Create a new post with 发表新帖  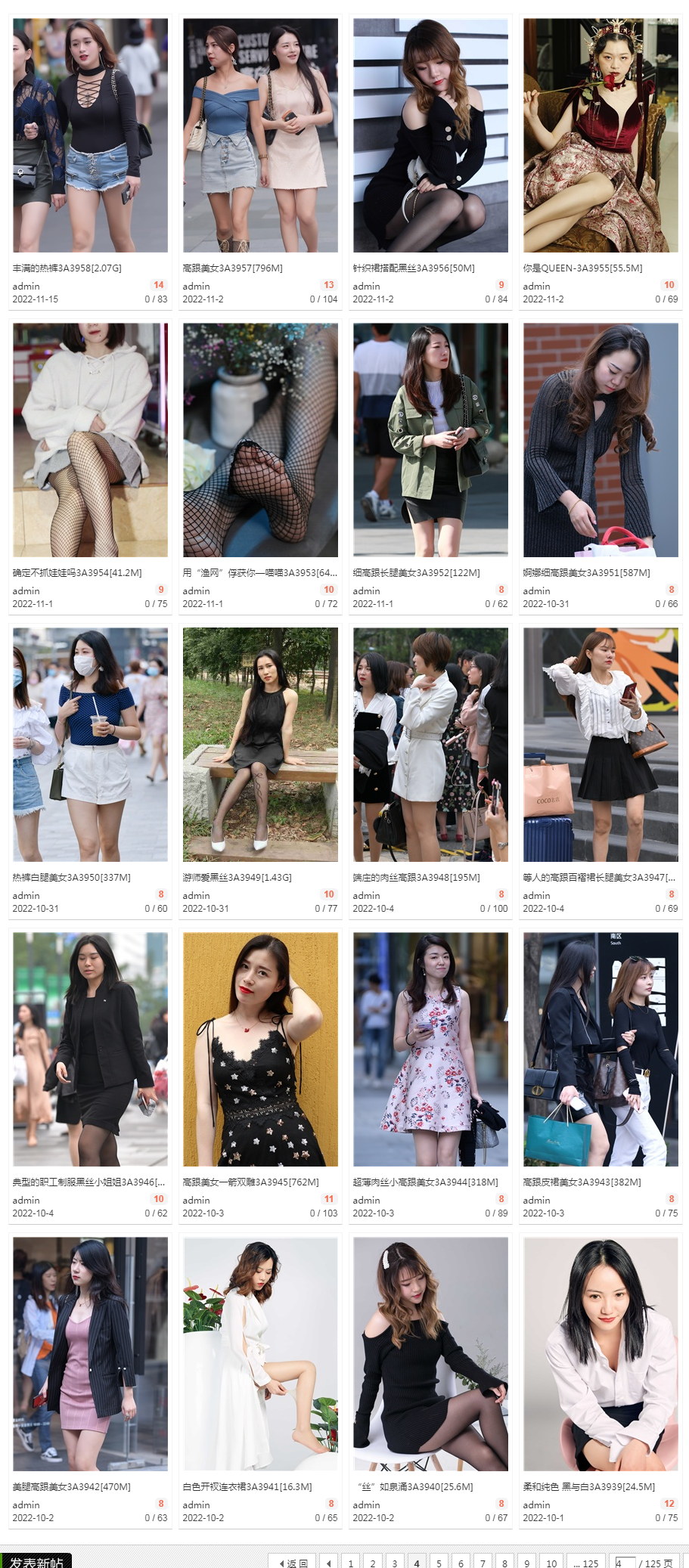pos(36,1561)
